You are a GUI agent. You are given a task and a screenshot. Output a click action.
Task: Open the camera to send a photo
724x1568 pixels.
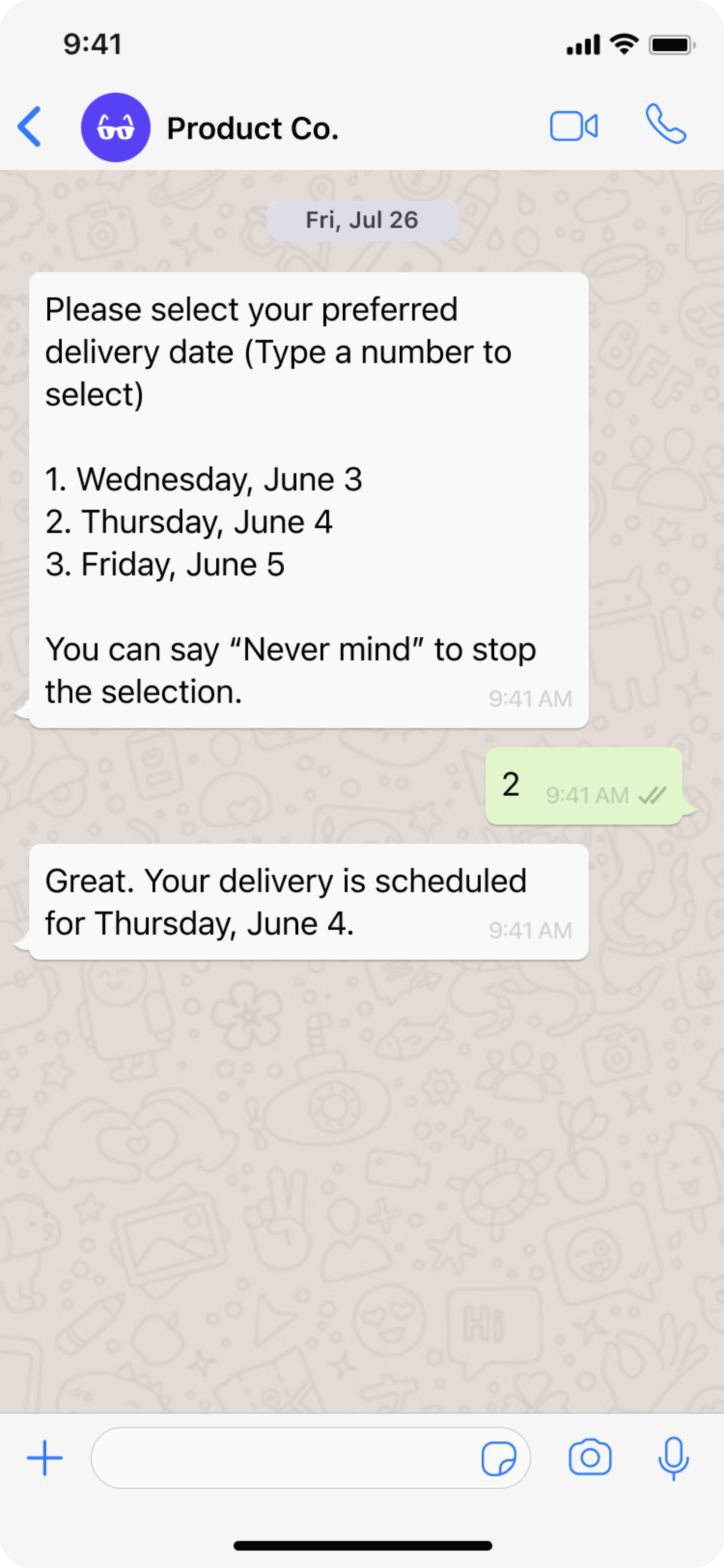pos(589,1457)
